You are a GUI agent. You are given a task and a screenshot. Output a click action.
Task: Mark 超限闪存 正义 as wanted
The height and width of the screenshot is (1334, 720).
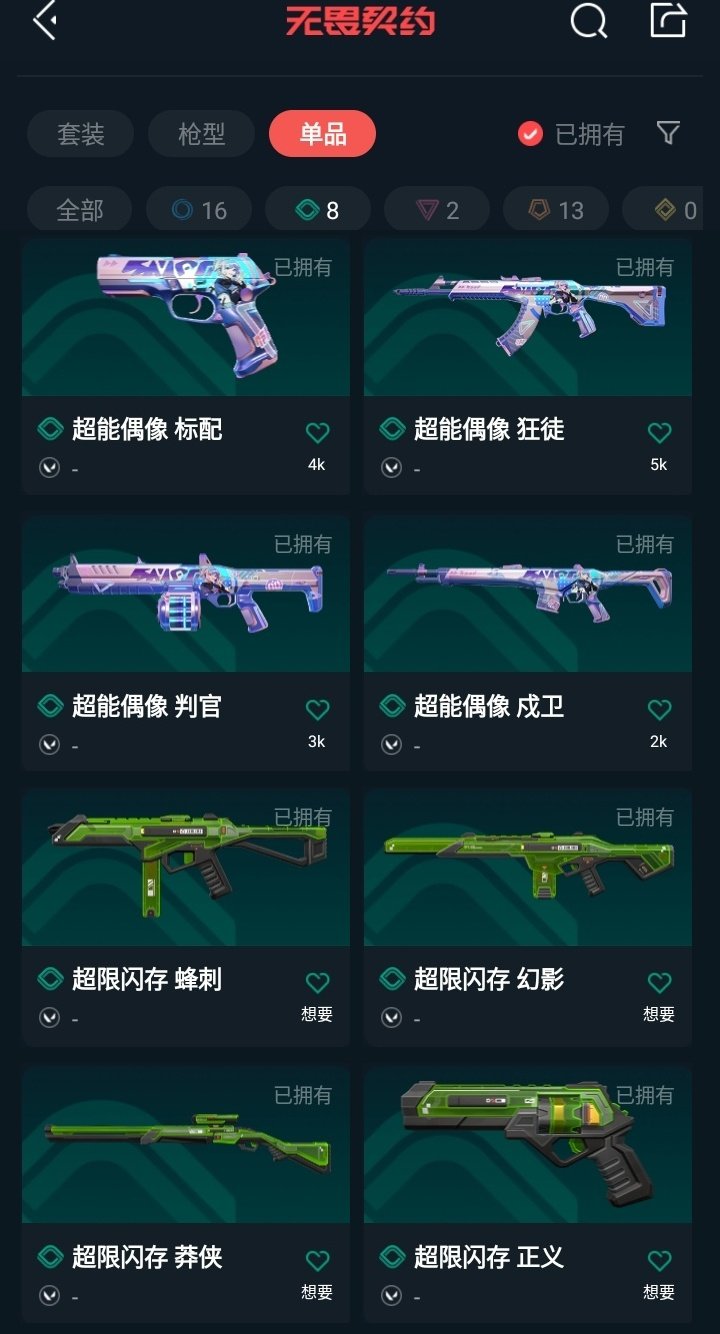pyautogui.click(x=659, y=1262)
